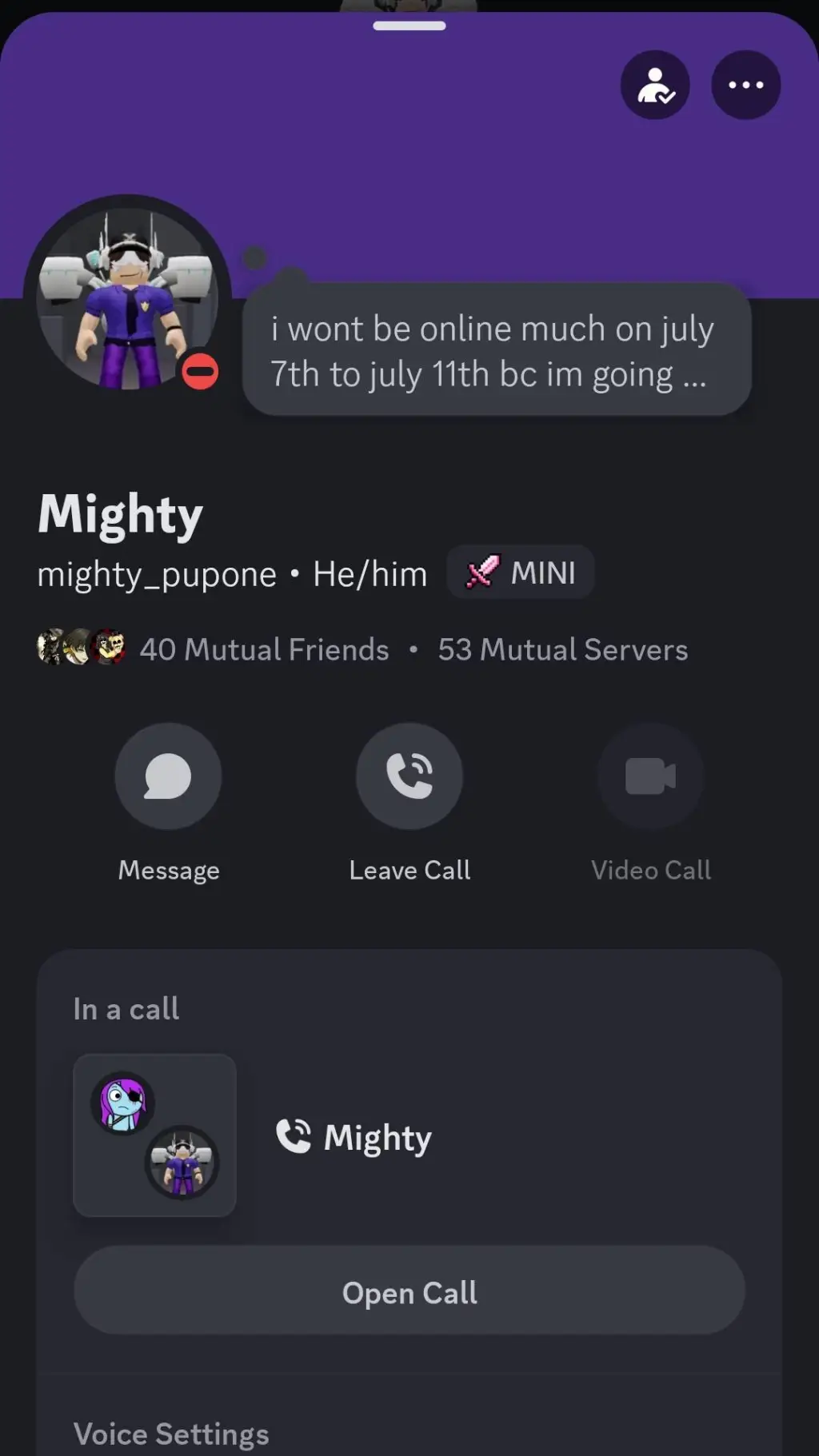View the 53 Mutual Servers list

tap(562, 649)
